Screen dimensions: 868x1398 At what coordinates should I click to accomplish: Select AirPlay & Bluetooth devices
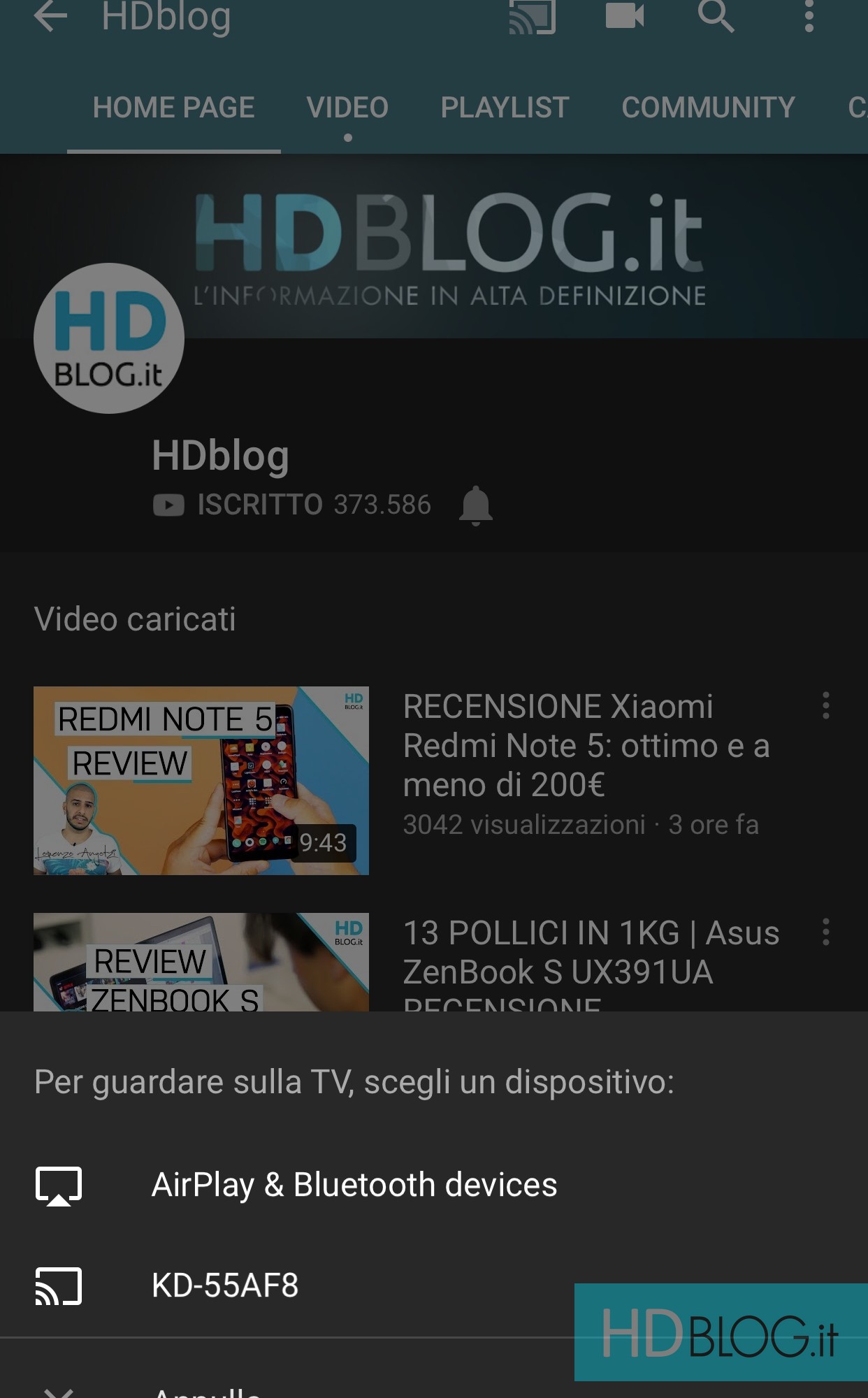(x=354, y=1185)
